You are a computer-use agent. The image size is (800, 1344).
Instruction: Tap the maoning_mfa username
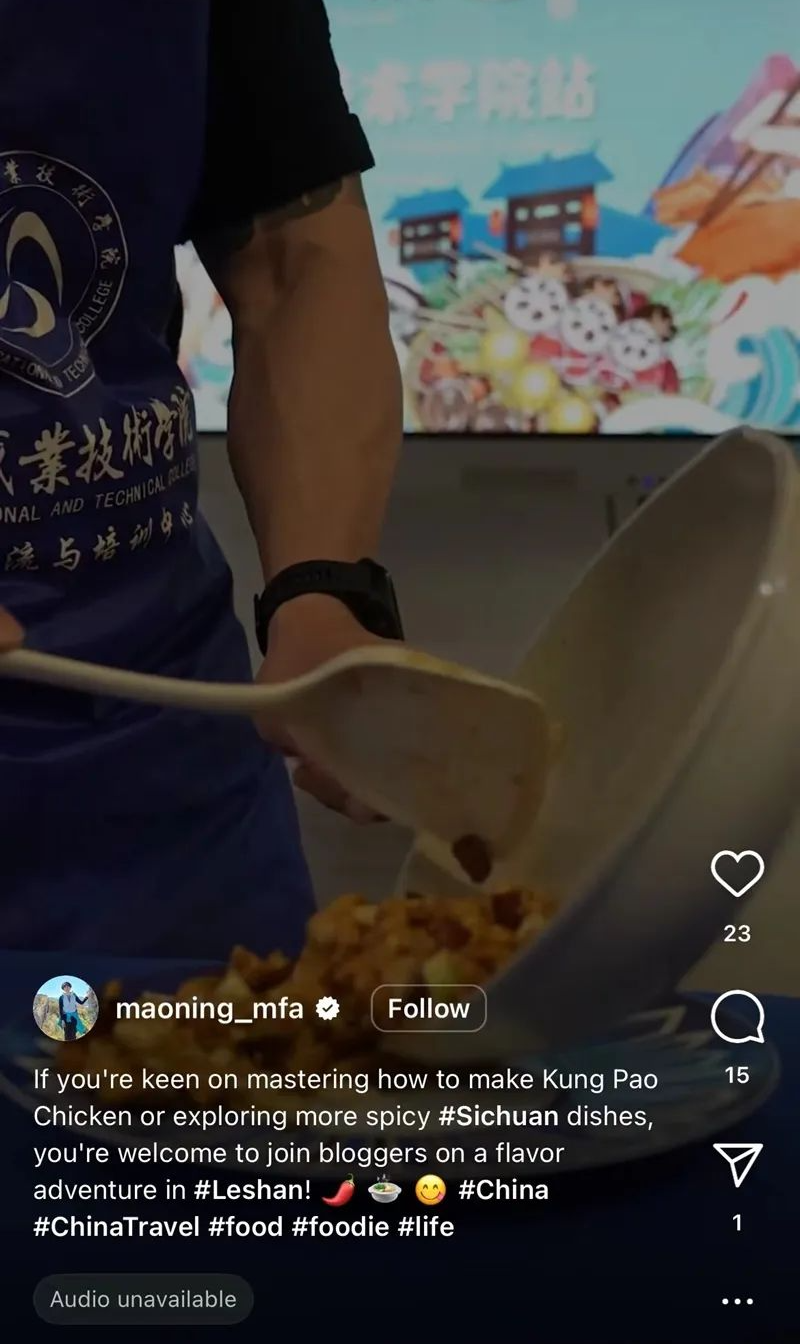coord(209,1008)
